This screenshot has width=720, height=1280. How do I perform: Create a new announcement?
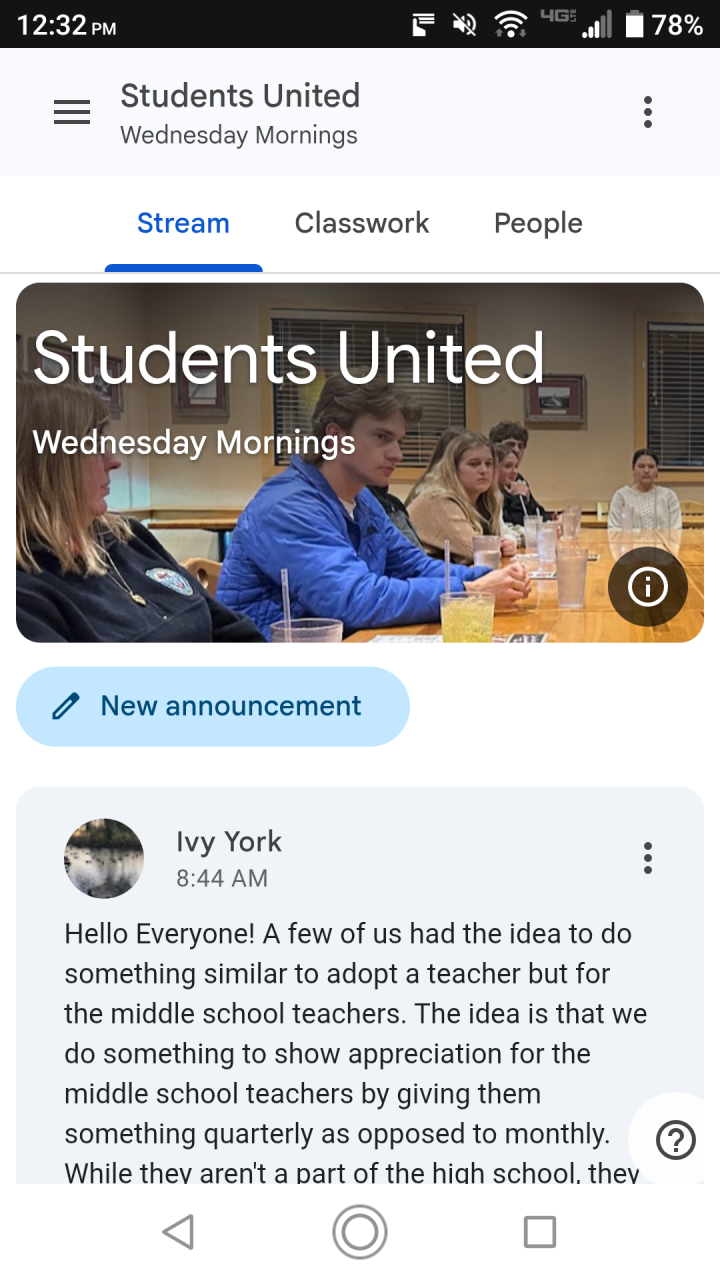pos(213,706)
